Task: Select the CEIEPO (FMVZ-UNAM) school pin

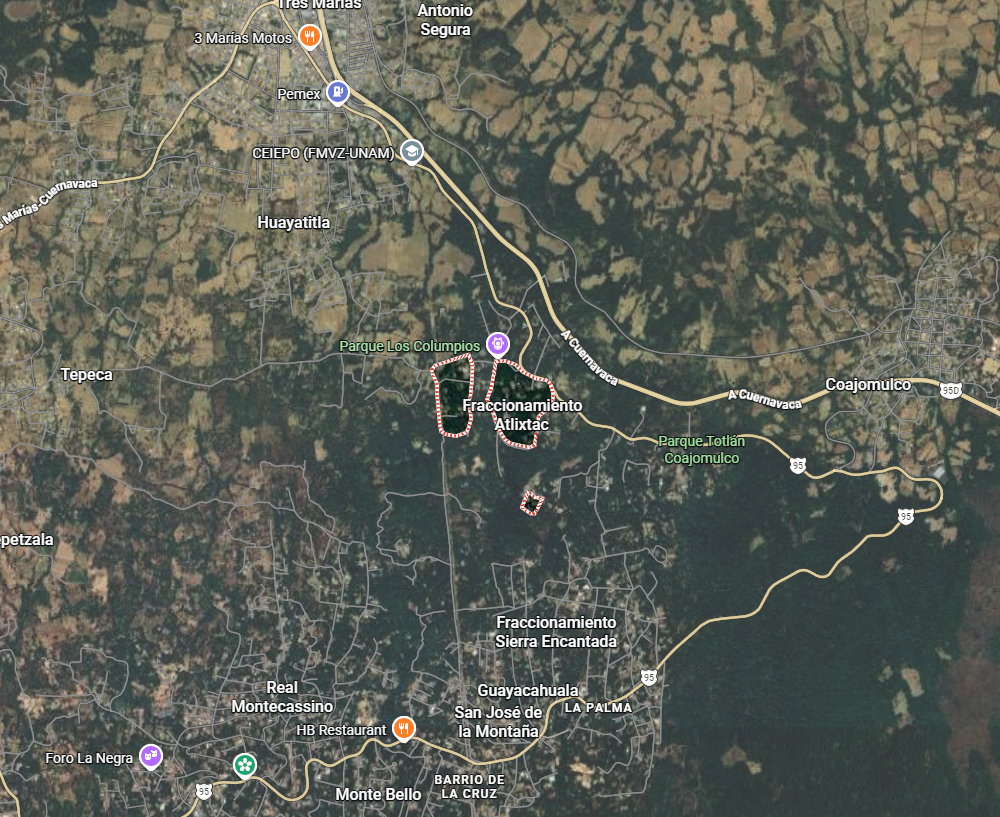Action: pos(411,152)
